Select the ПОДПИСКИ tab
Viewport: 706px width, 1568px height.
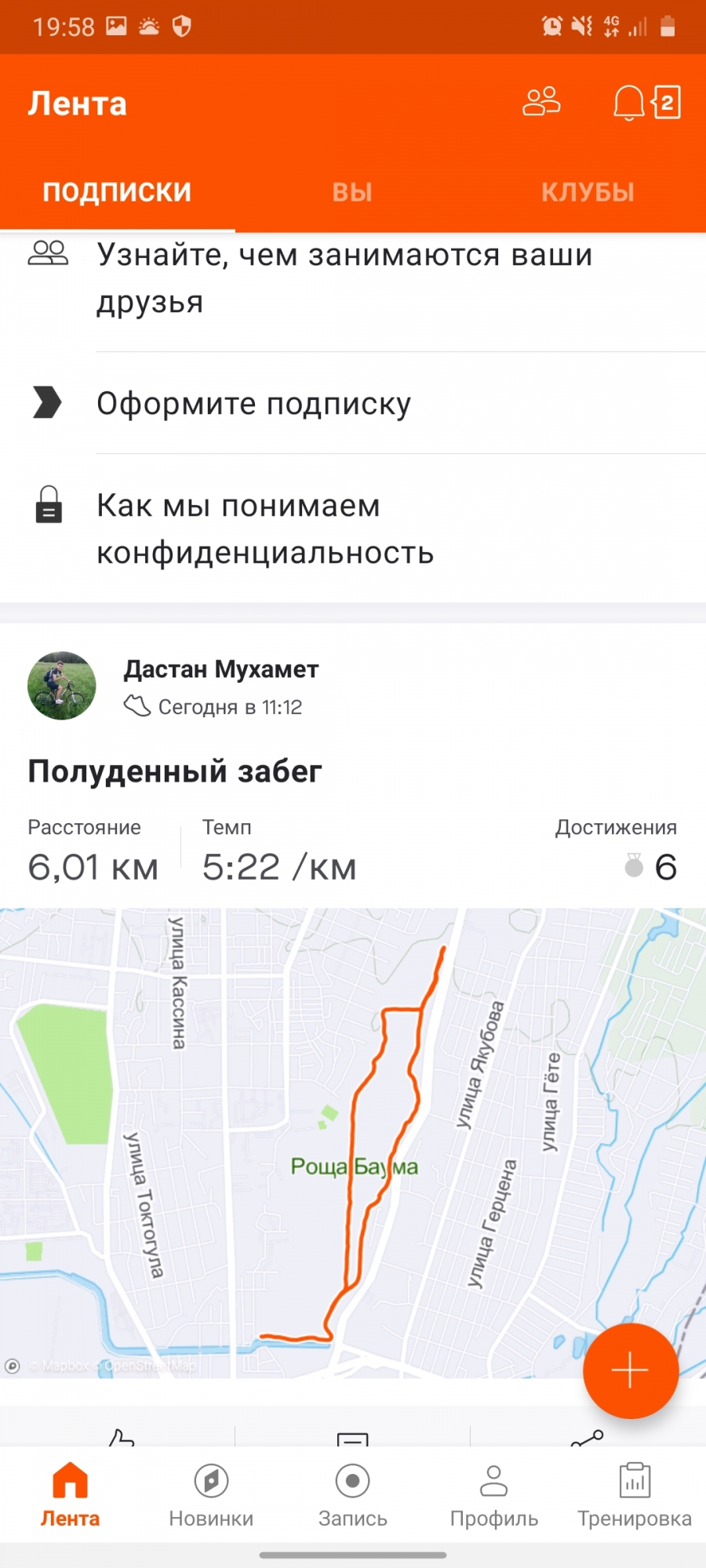pyautogui.click(x=117, y=192)
